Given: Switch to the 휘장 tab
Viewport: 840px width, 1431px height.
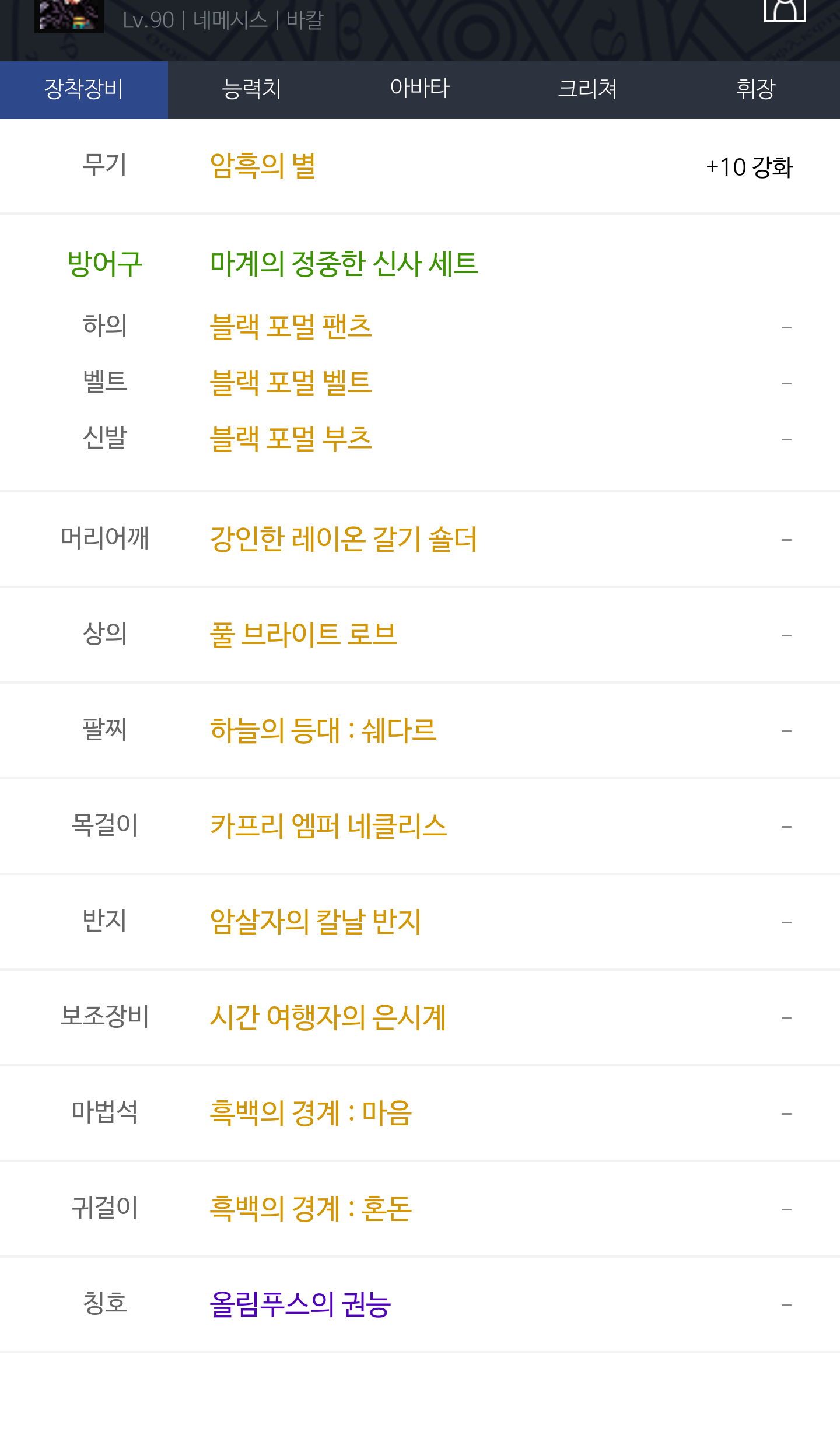Looking at the screenshot, I should click(756, 90).
